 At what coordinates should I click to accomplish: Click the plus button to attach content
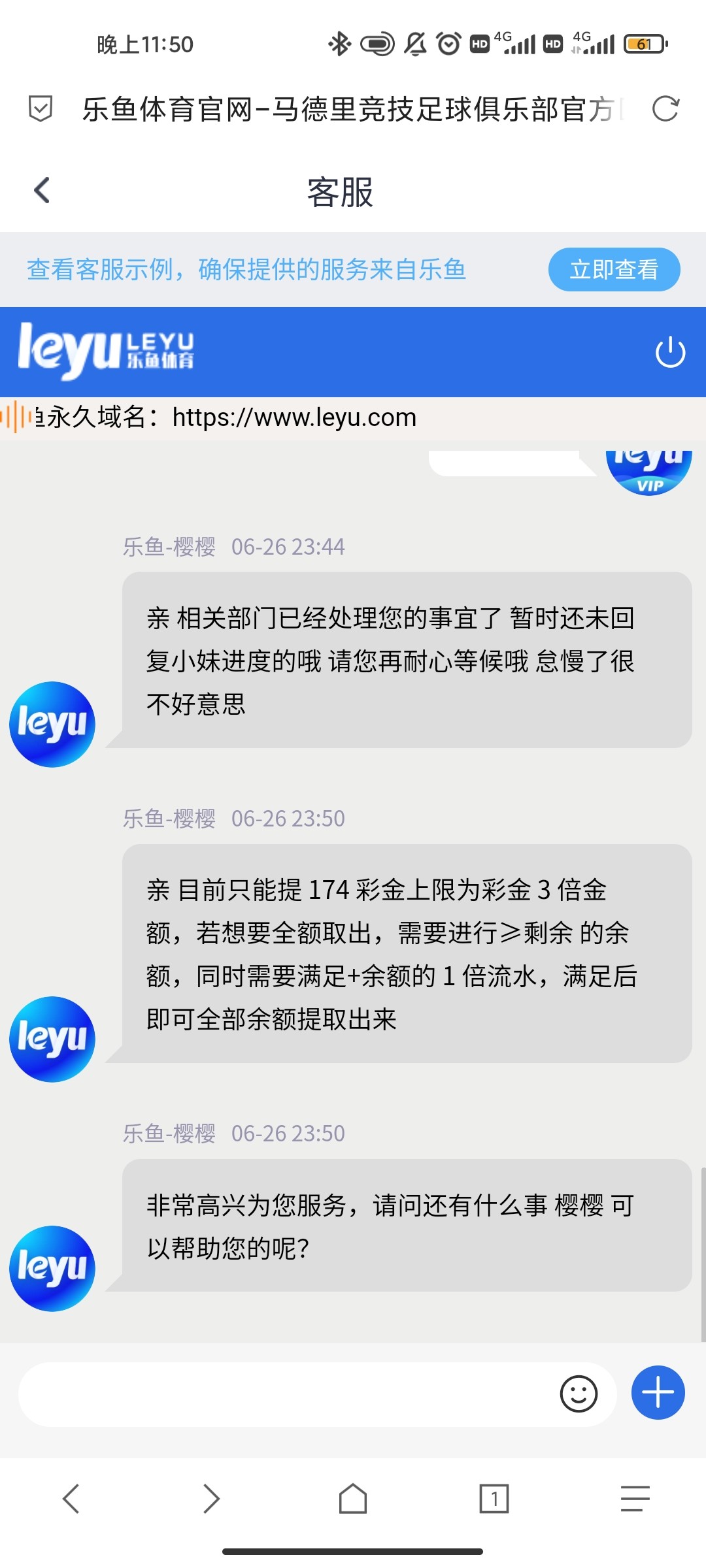658,1394
